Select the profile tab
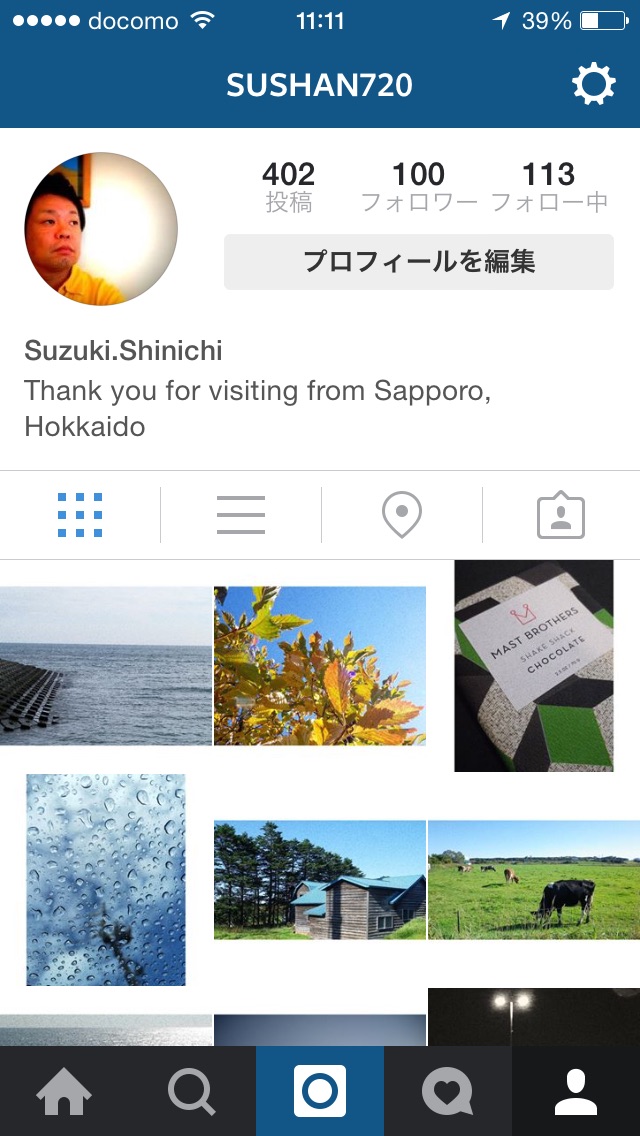The height and width of the screenshot is (1136, 640). coord(576,1091)
